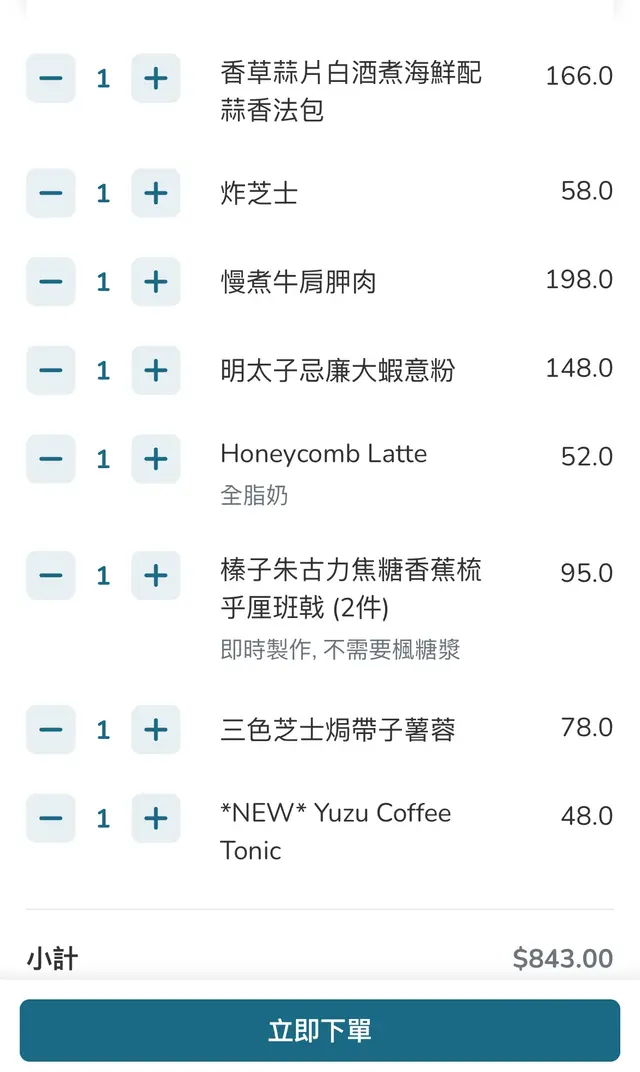Tap minus for 明太子忌廉大蝦意粉
Screen dimensions: 640x1072
point(50,371)
